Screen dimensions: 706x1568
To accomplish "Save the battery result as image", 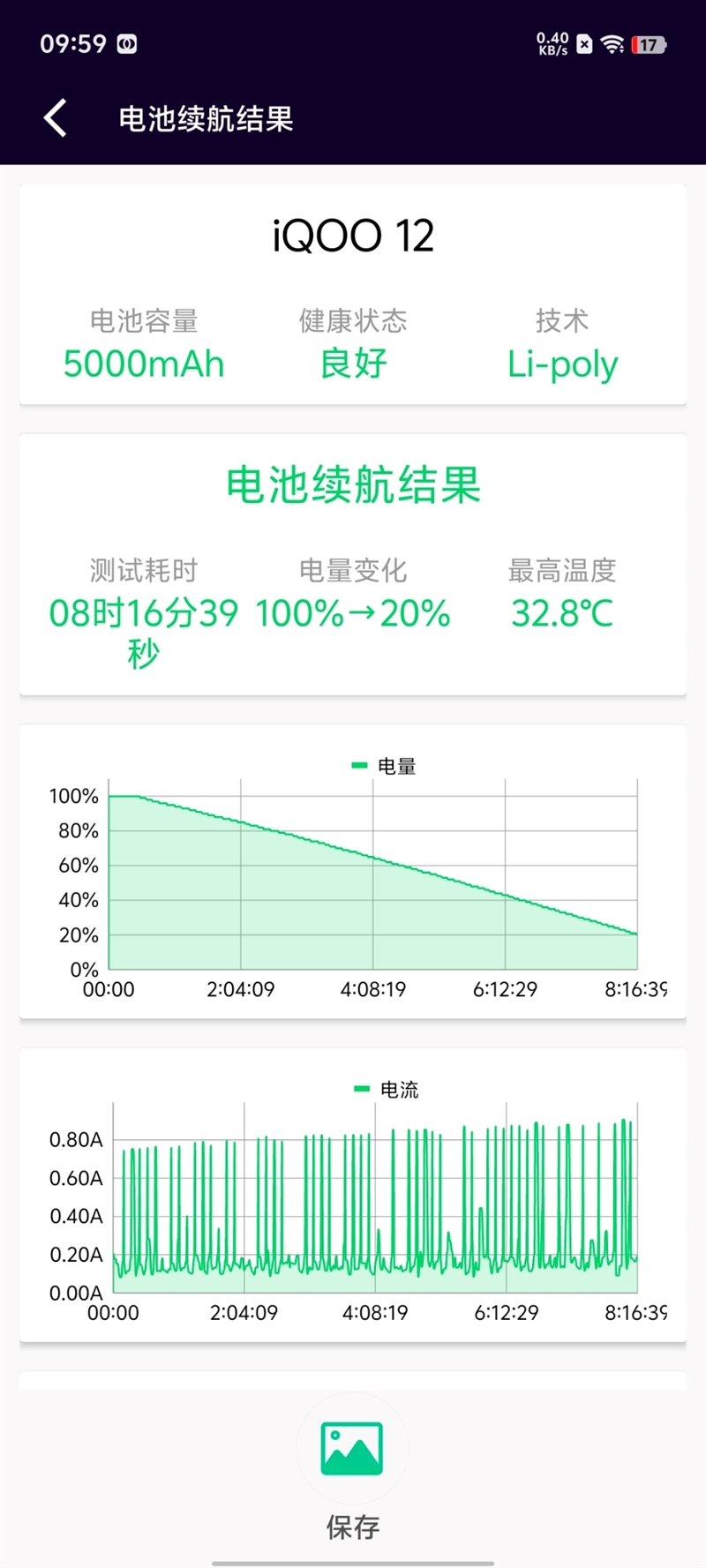I will point(352,1449).
